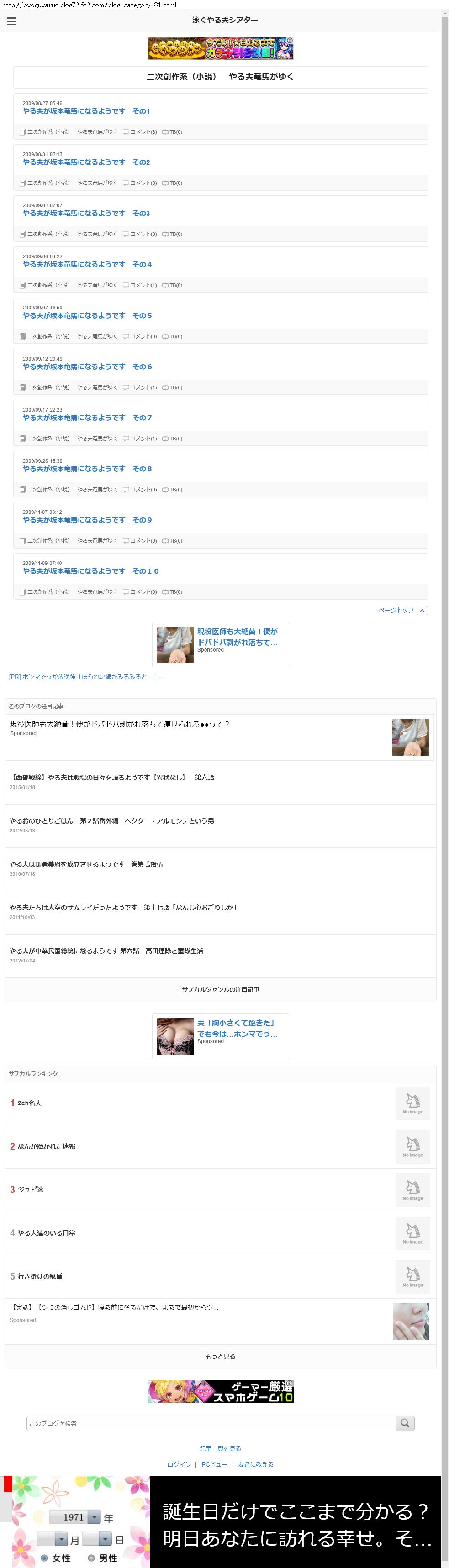Viewport: 449px width, 1568px height.
Task: Open article やる夫が坂本竜馬になるようです その1
Action: 86,111
